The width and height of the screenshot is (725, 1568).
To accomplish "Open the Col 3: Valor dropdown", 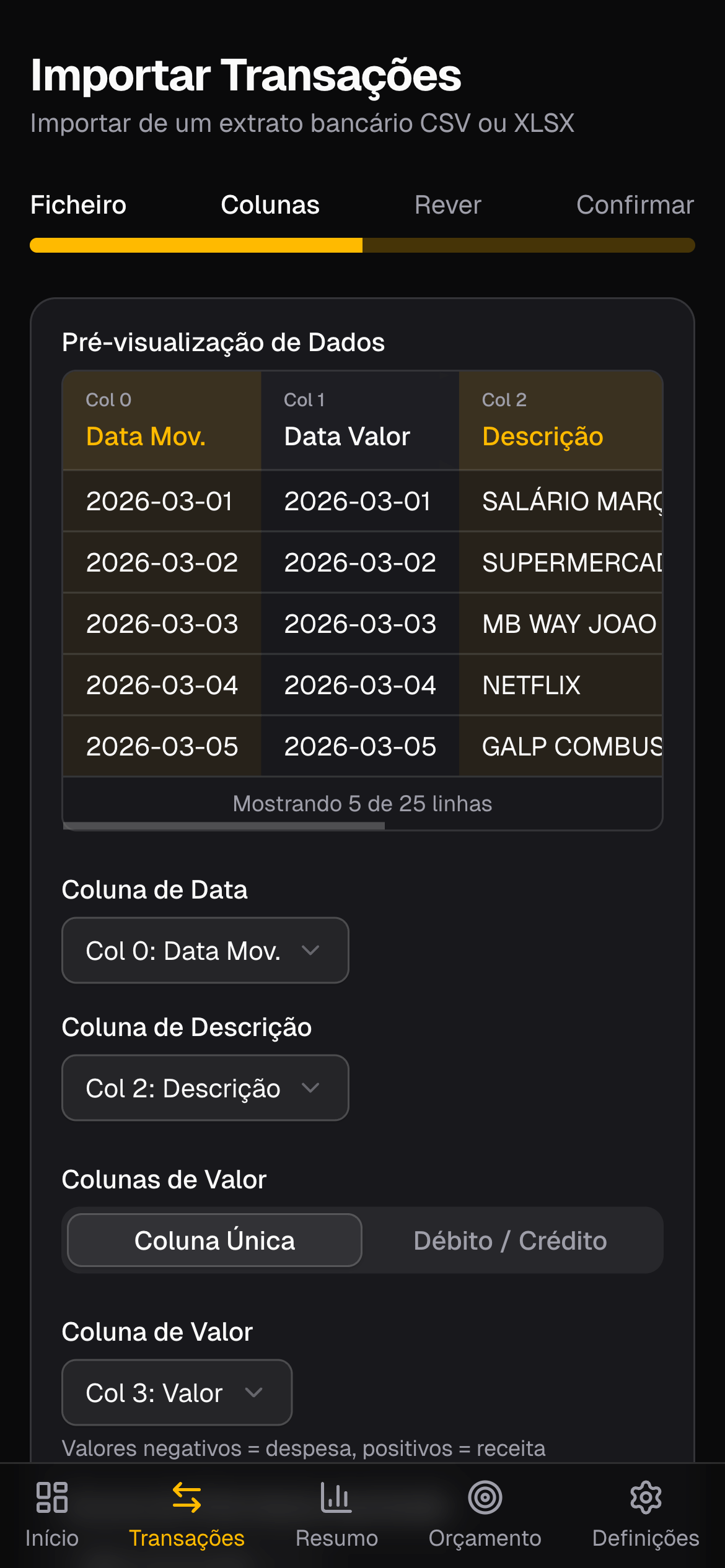I will pyautogui.click(x=176, y=1393).
